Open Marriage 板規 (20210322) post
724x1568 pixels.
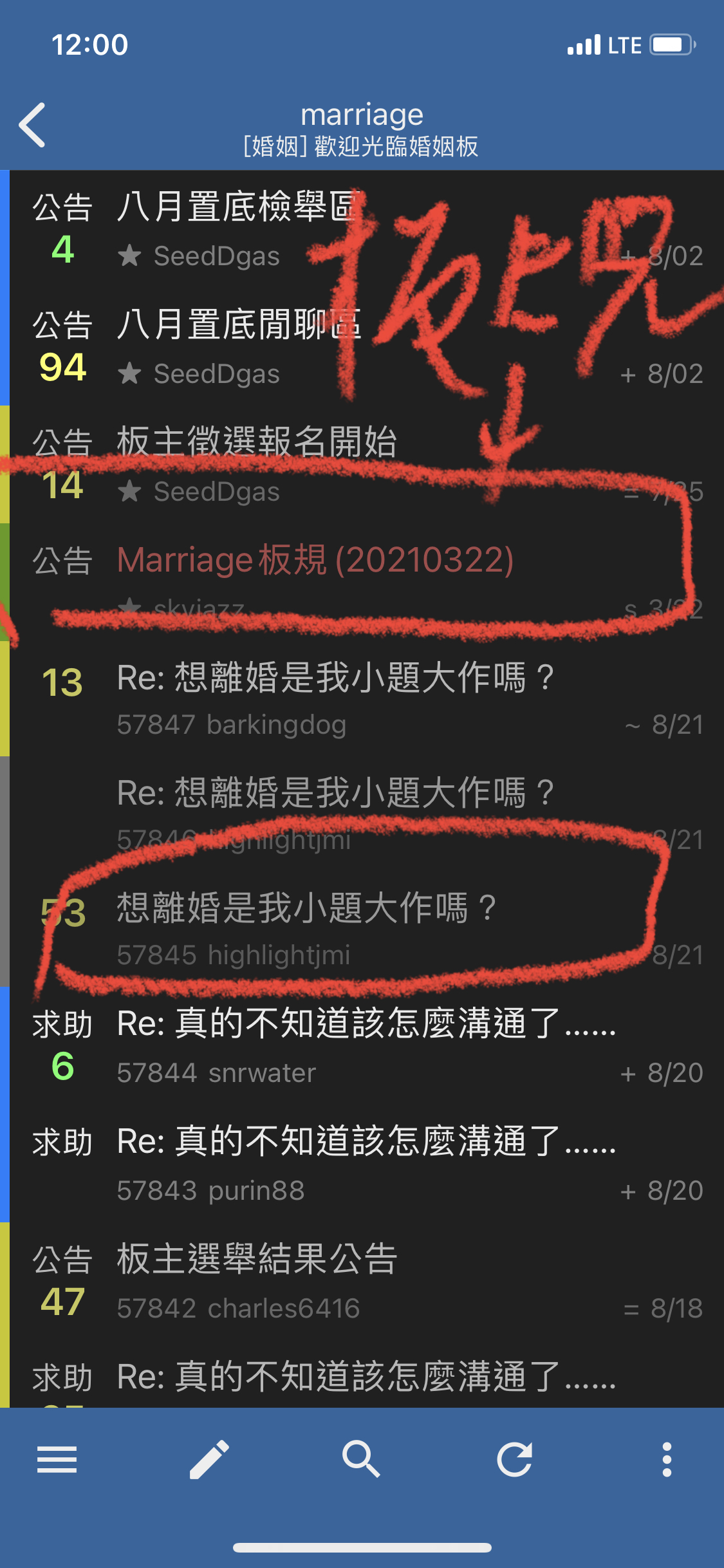[x=367, y=583]
